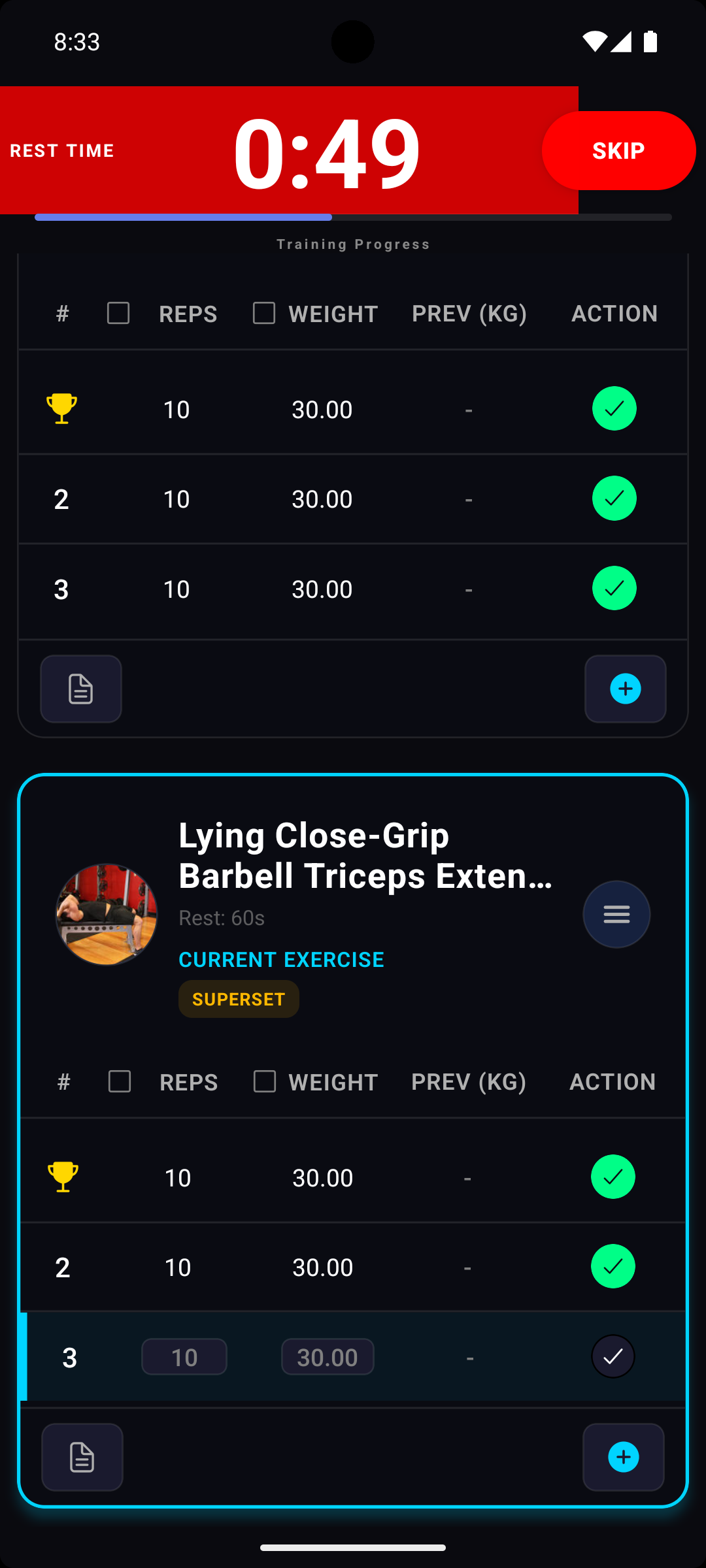Edit the reps input showing 10 in set 3
Image resolution: width=706 pixels, height=1568 pixels.
[184, 1356]
